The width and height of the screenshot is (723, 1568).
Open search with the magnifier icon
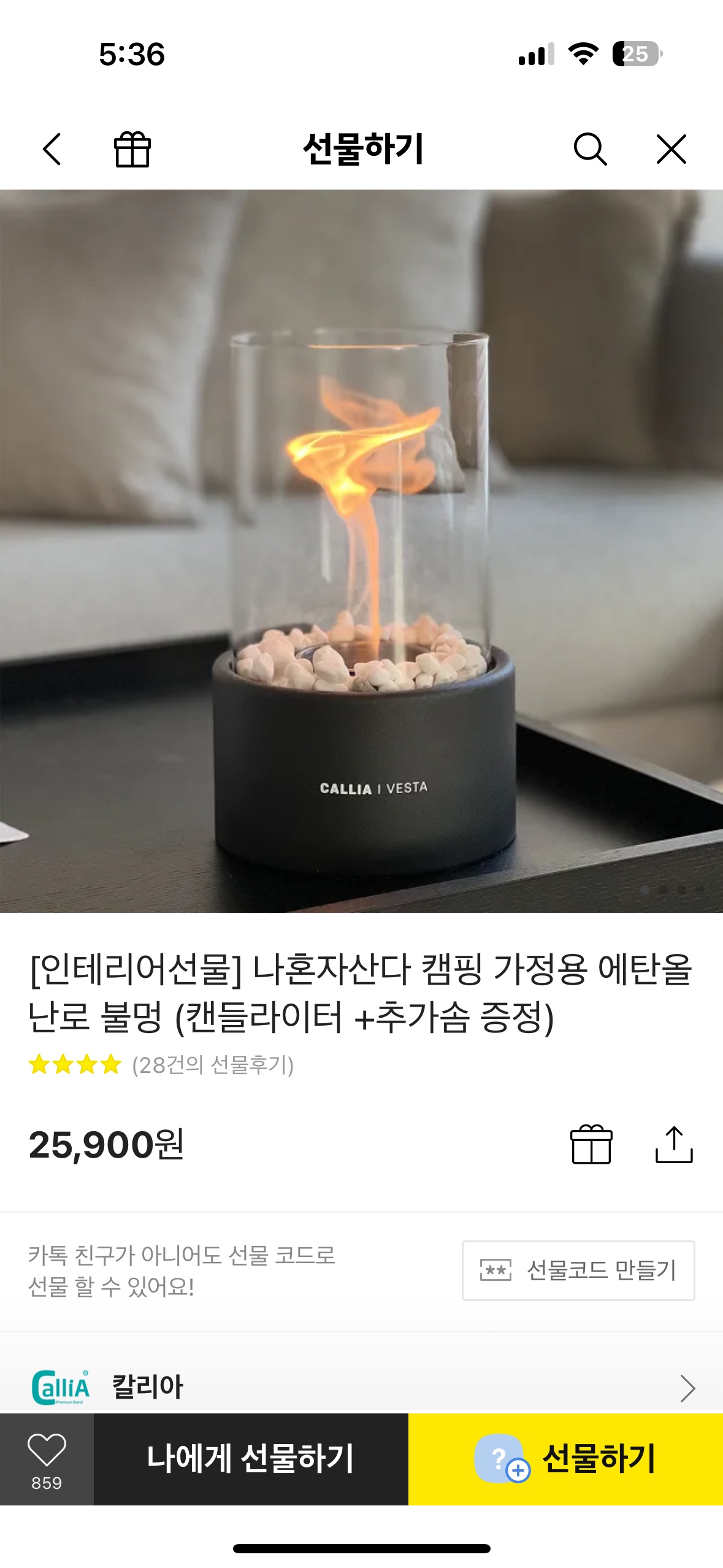590,149
